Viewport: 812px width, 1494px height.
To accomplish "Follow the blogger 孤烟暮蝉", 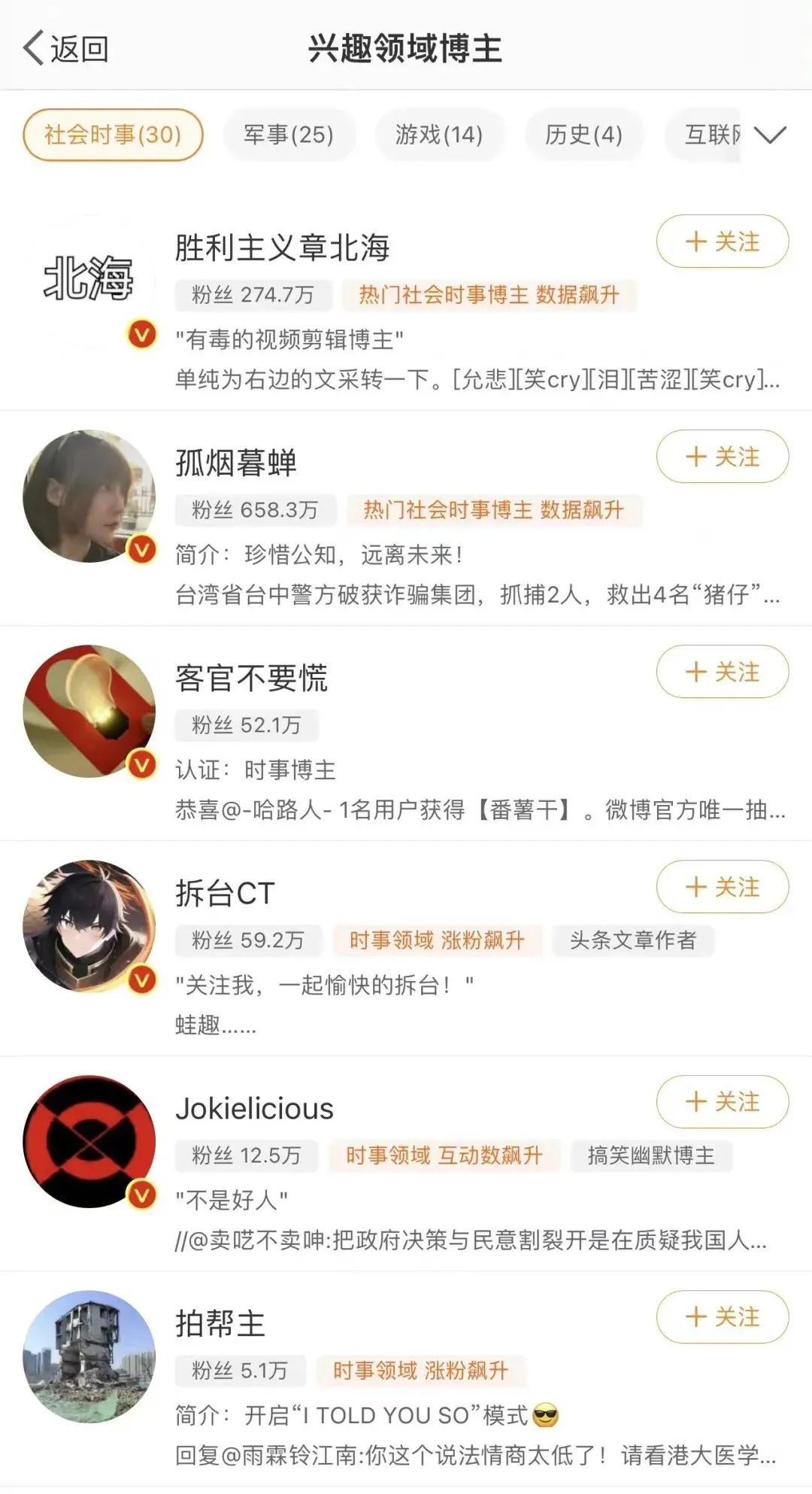I will pos(722,457).
